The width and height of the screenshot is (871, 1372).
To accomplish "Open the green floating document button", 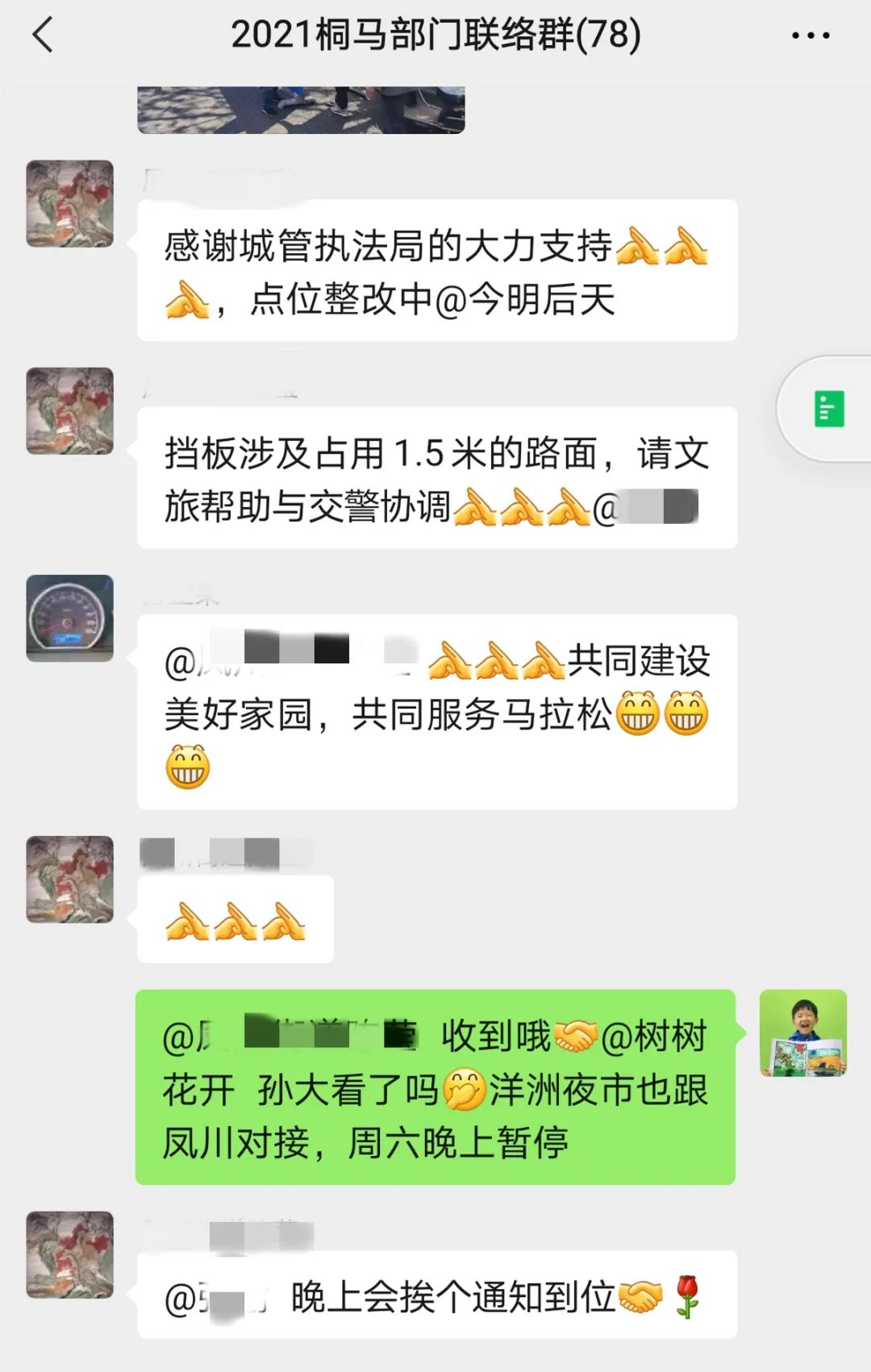I will coord(828,409).
